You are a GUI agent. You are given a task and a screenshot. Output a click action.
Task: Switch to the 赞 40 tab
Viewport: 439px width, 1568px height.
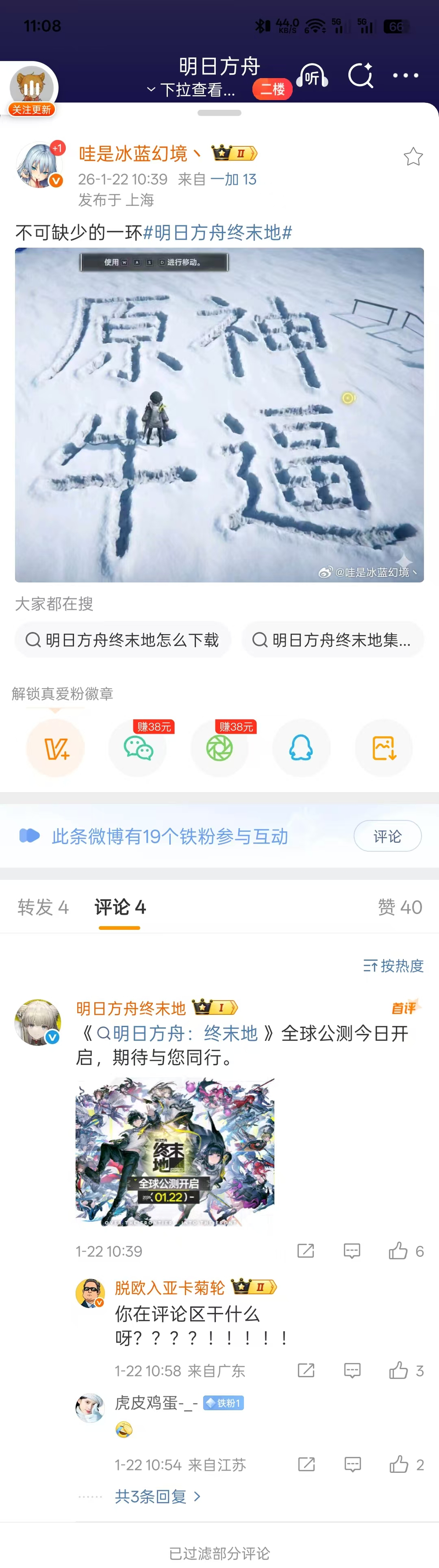click(x=400, y=907)
